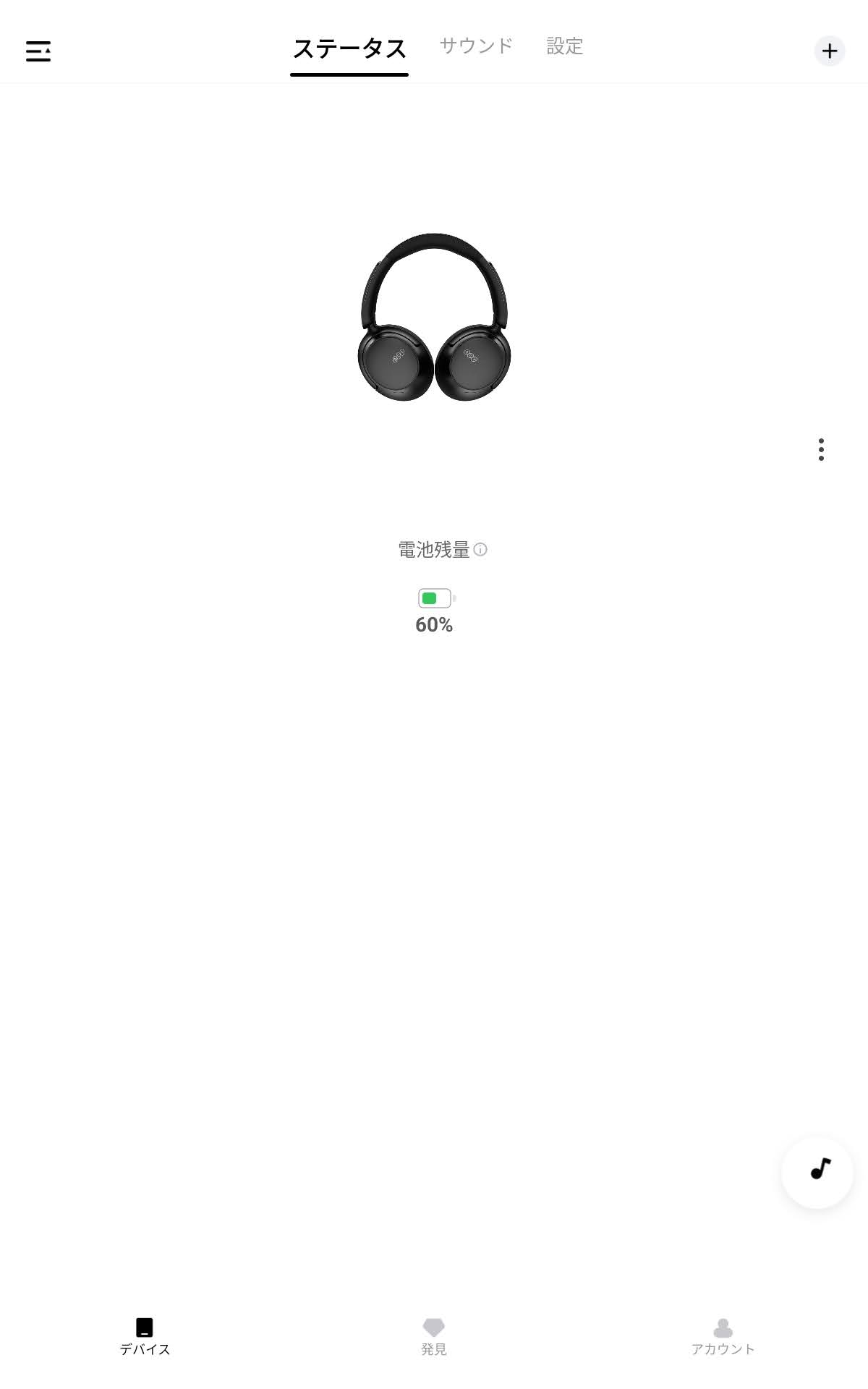This screenshot has width=868, height=1389.
Task: Select the ステータス tab
Action: [x=349, y=49]
